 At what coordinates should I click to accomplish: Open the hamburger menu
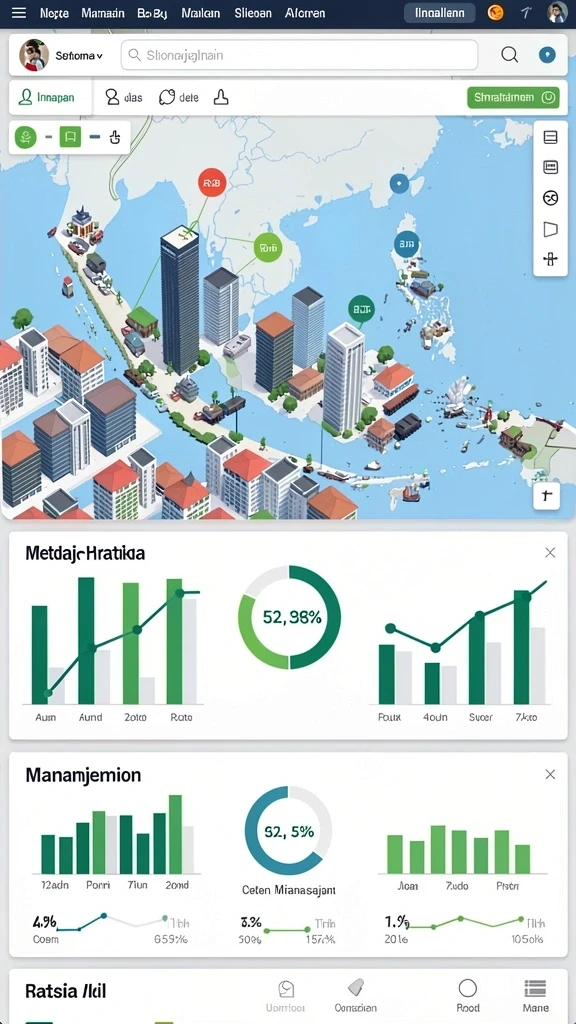coord(19,12)
